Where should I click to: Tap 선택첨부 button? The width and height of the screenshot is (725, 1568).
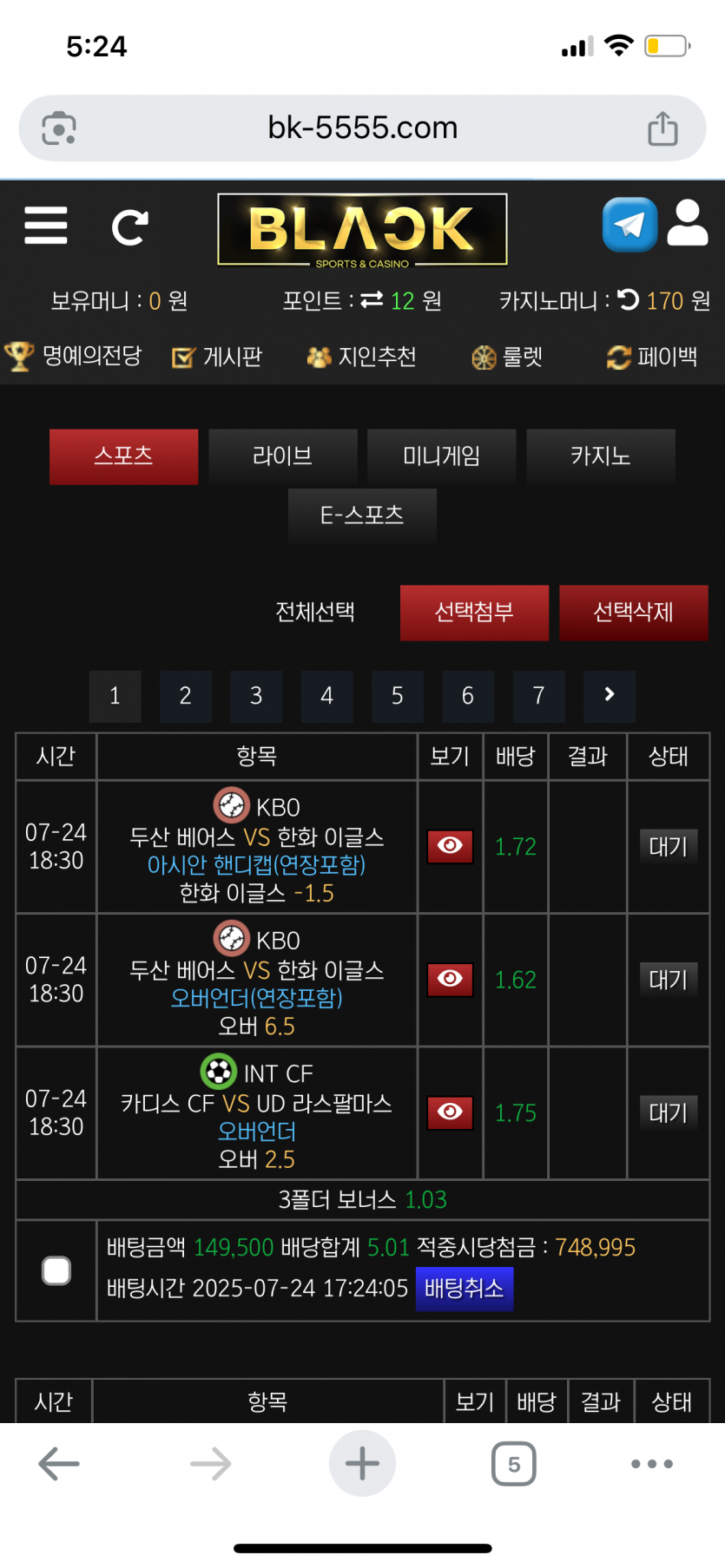pos(474,613)
